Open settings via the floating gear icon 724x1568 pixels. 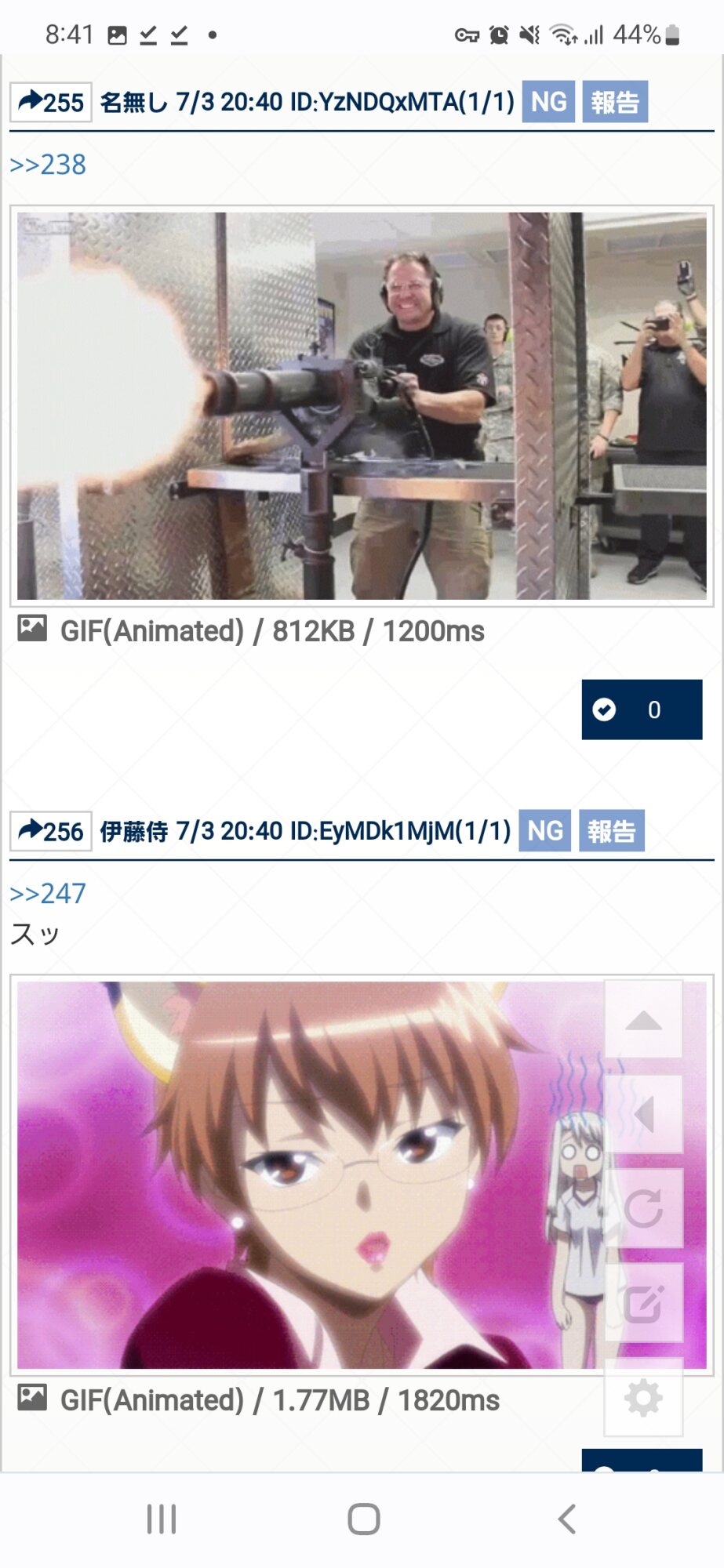[643, 1398]
